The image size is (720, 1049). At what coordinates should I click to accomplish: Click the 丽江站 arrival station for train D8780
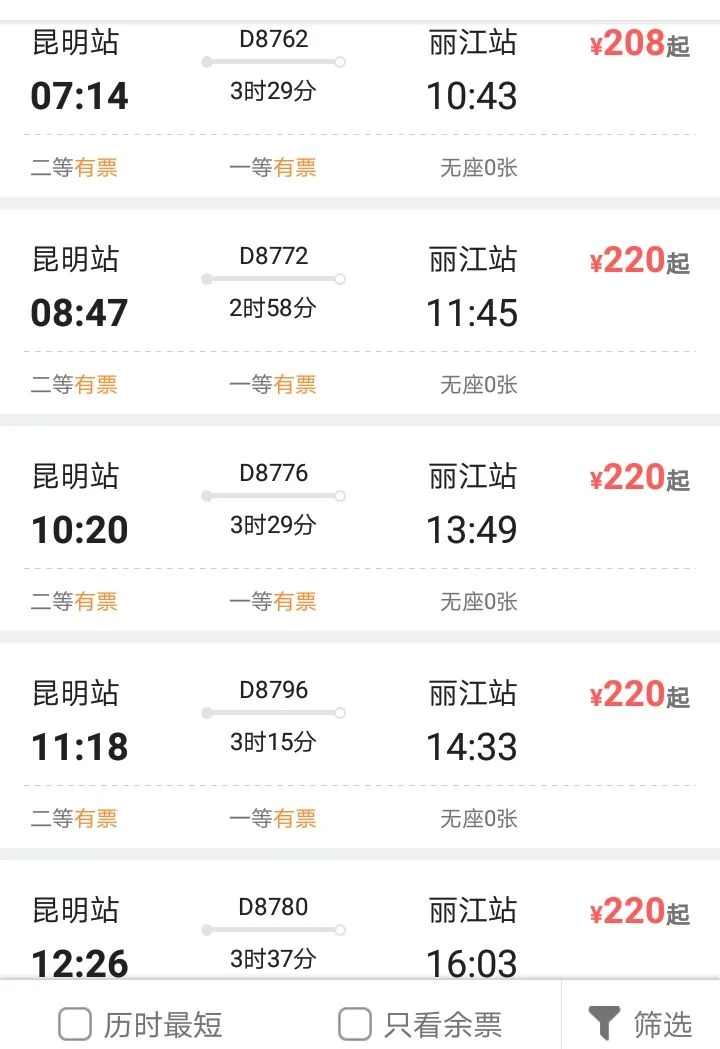point(474,911)
